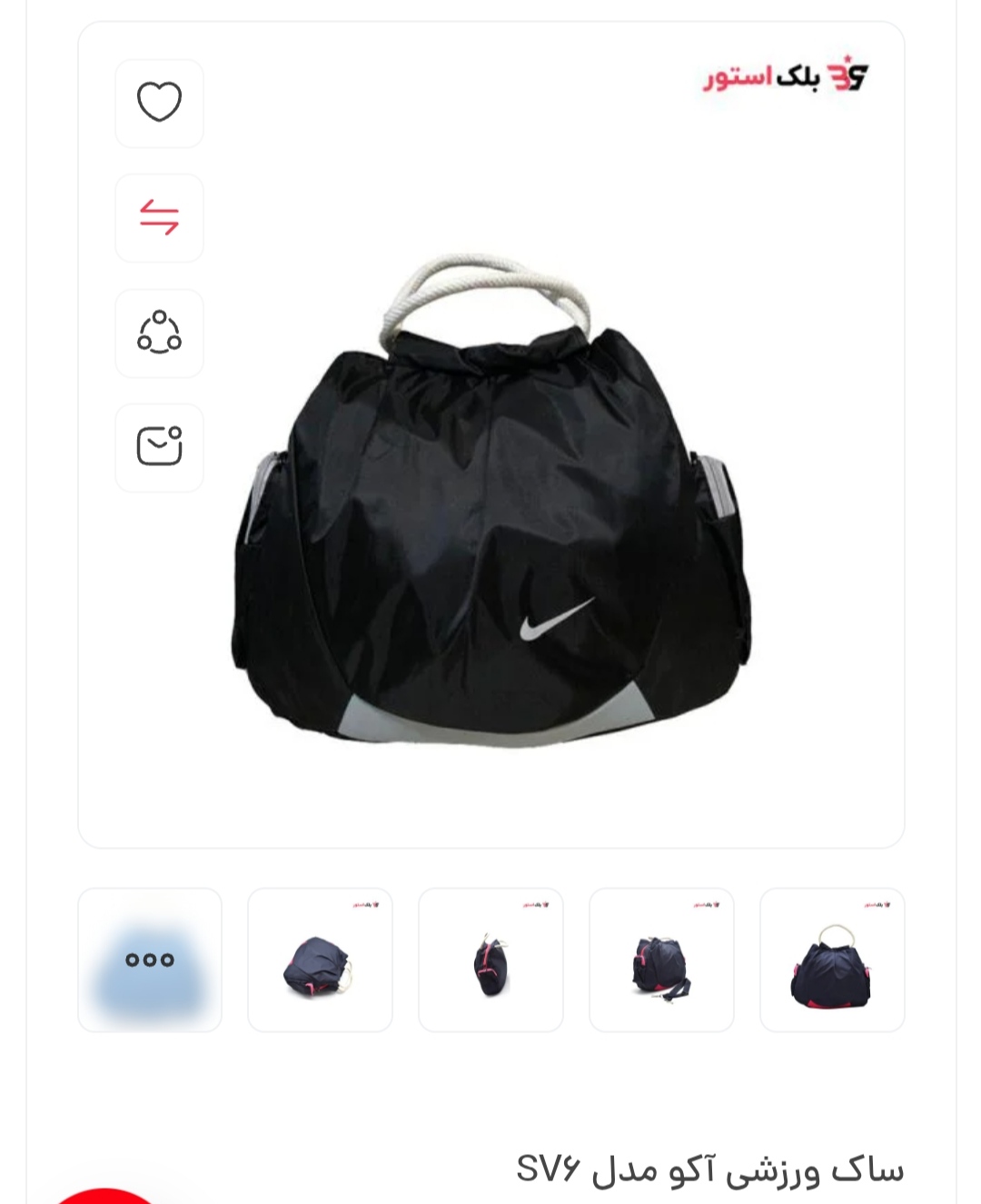Open the main black bag image
This screenshot has height=1204, width=981.
490,509
